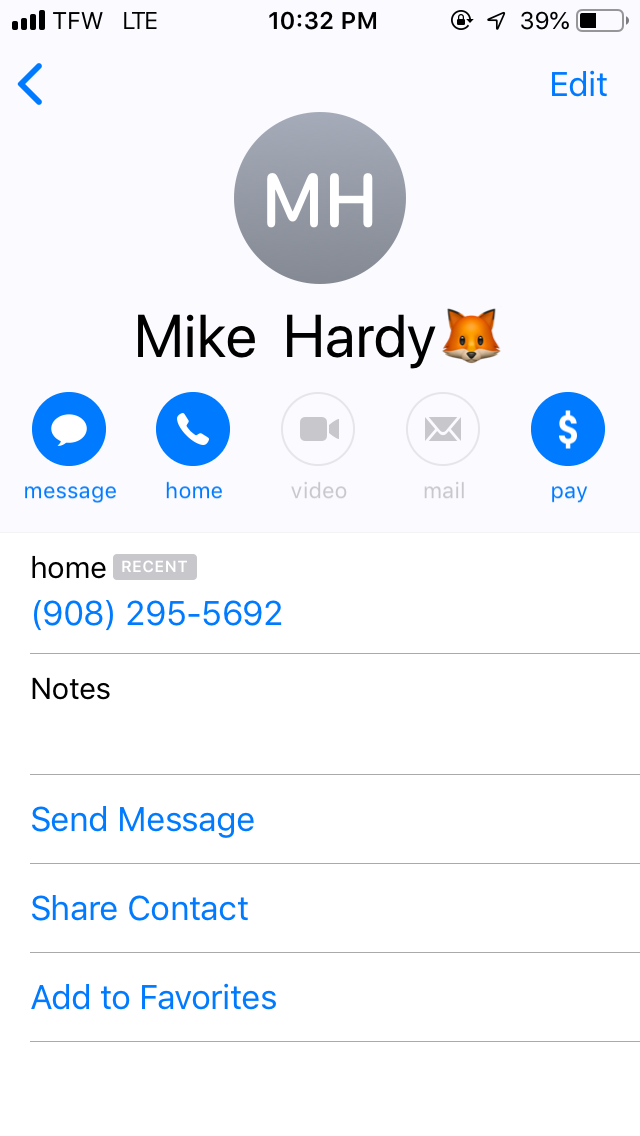Select Send Message
This screenshot has height=1136, width=640.
[143, 819]
